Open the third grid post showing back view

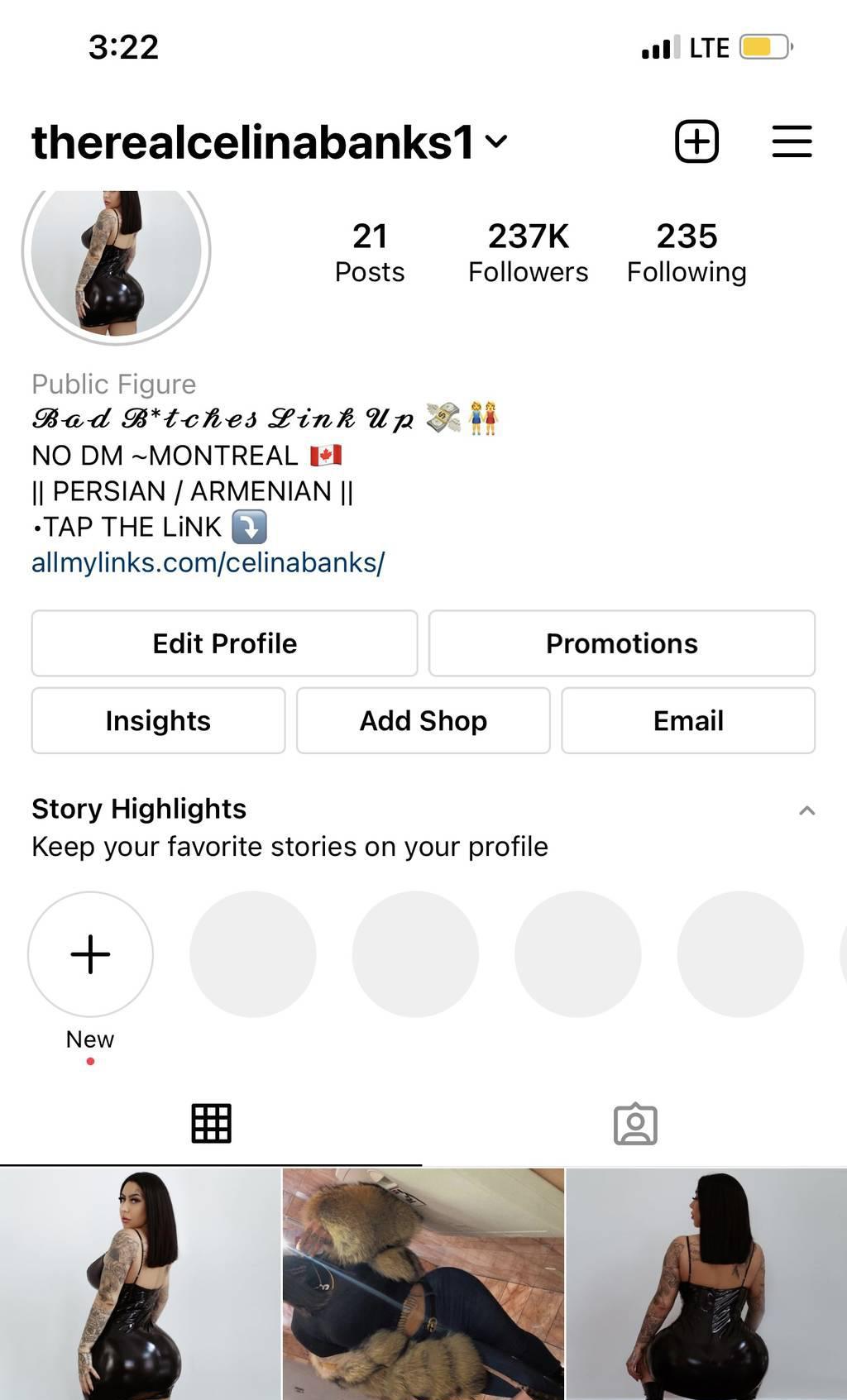(x=706, y=1283)
